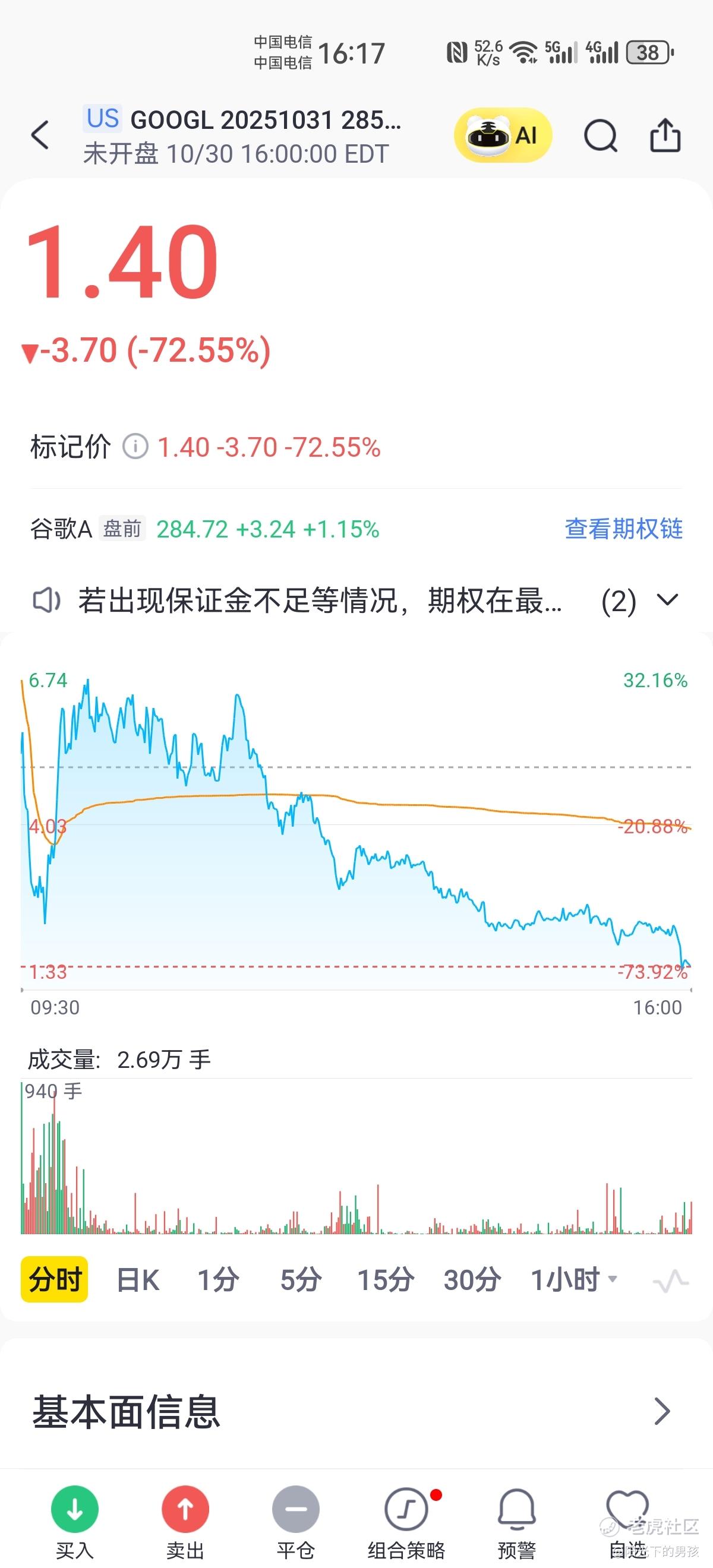Select the 5分 chart interval
Image resolution: width=713 pixels, height=1568 pixels.
click(x=301, y=1280)
